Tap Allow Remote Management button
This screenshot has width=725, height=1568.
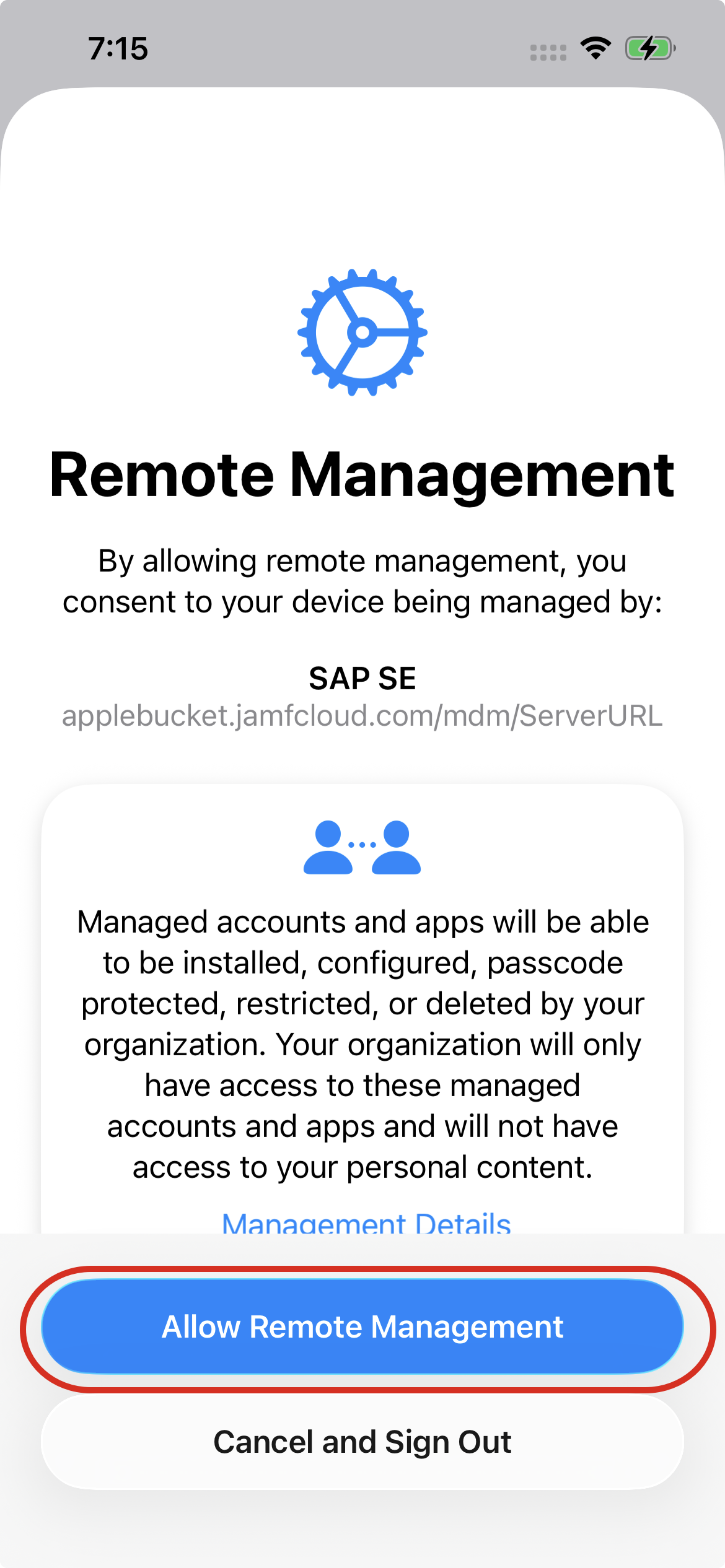point(362,1326)
